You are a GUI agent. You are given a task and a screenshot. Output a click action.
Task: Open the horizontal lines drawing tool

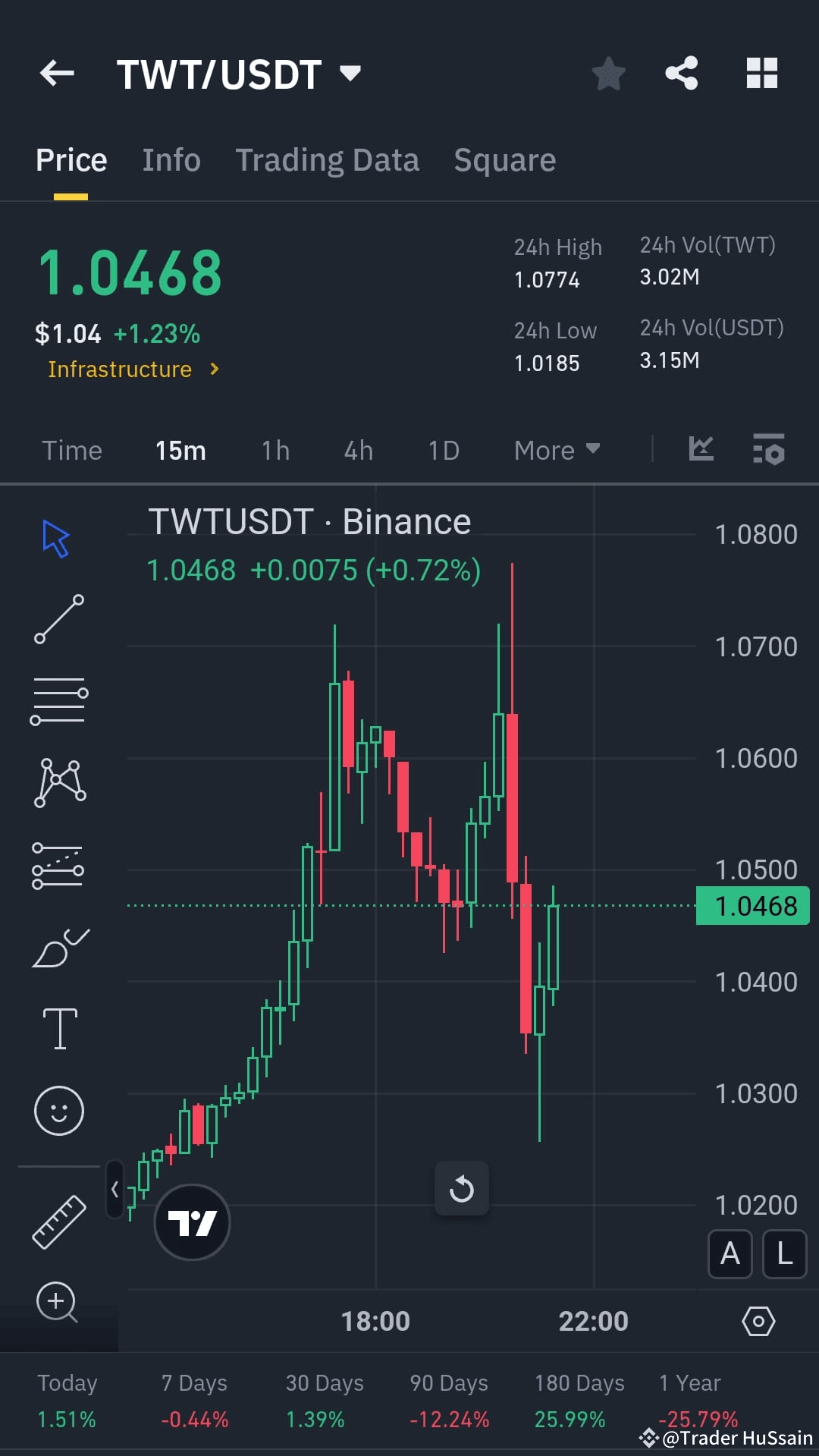[59, 700]
